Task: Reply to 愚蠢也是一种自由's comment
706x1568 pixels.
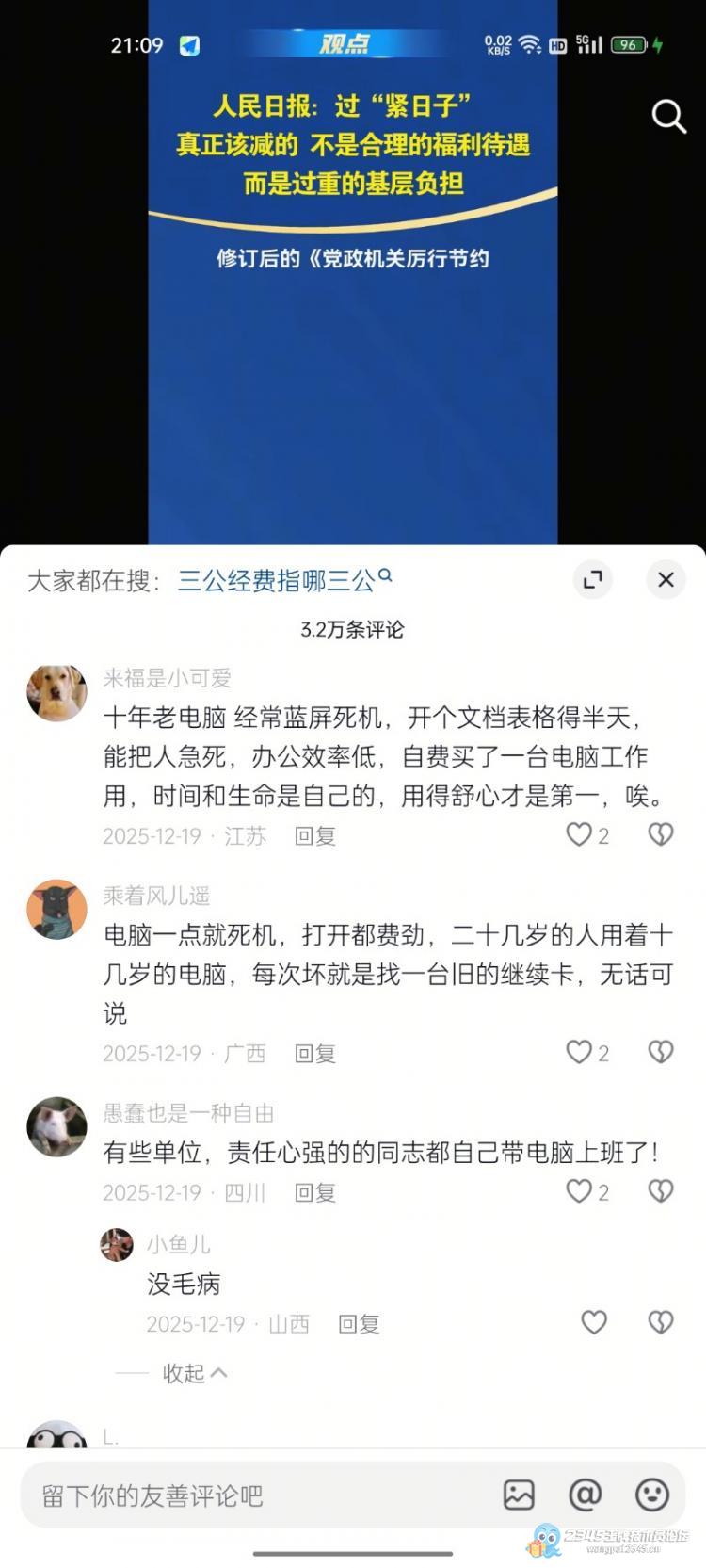Action: click(x=315, y=1193)
